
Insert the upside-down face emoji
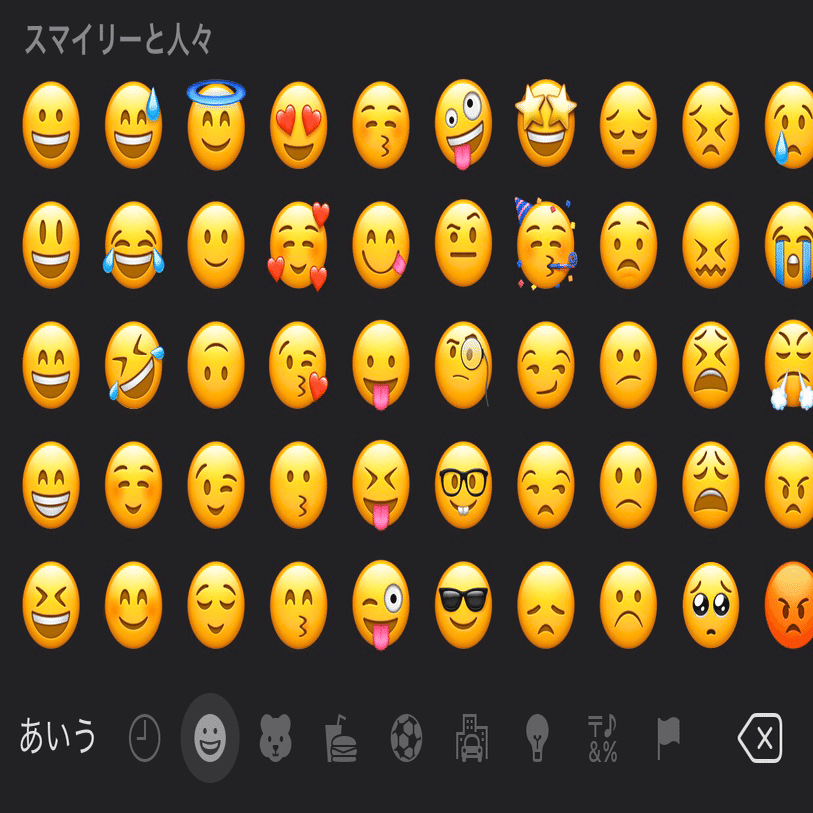[216, 365]
